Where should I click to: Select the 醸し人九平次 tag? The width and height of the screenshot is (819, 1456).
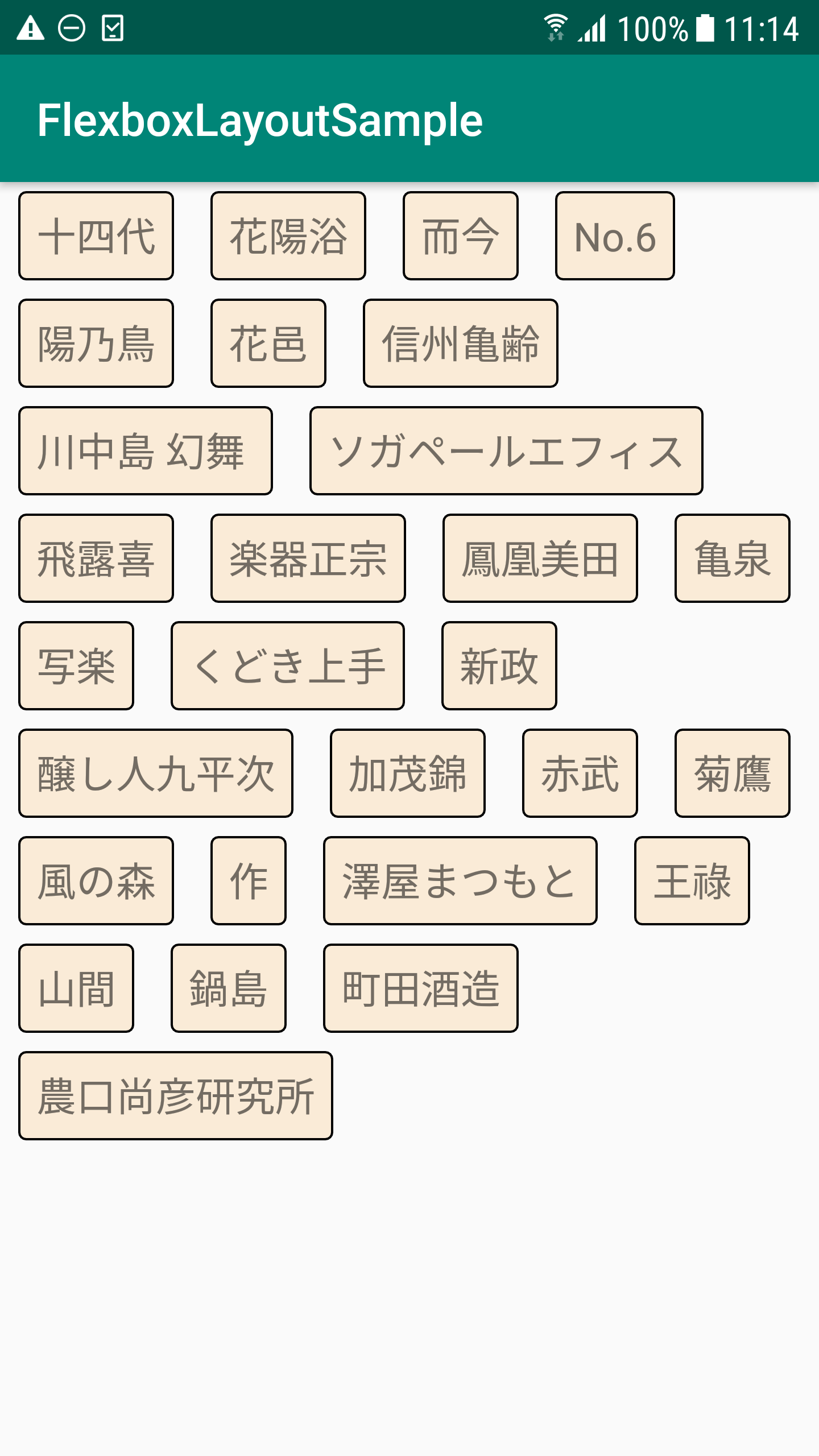[x=155, y=773]
